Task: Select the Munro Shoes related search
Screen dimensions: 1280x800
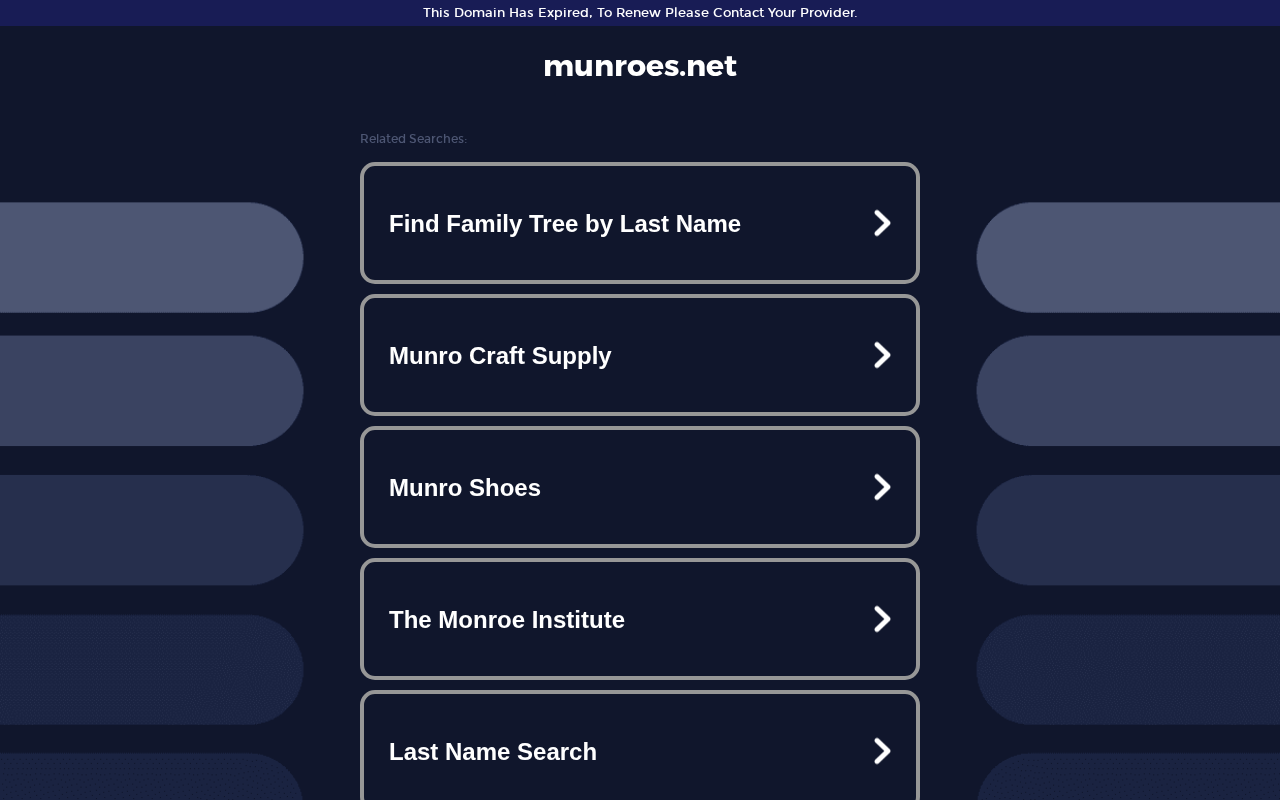Action: click(x=640, y=487)
